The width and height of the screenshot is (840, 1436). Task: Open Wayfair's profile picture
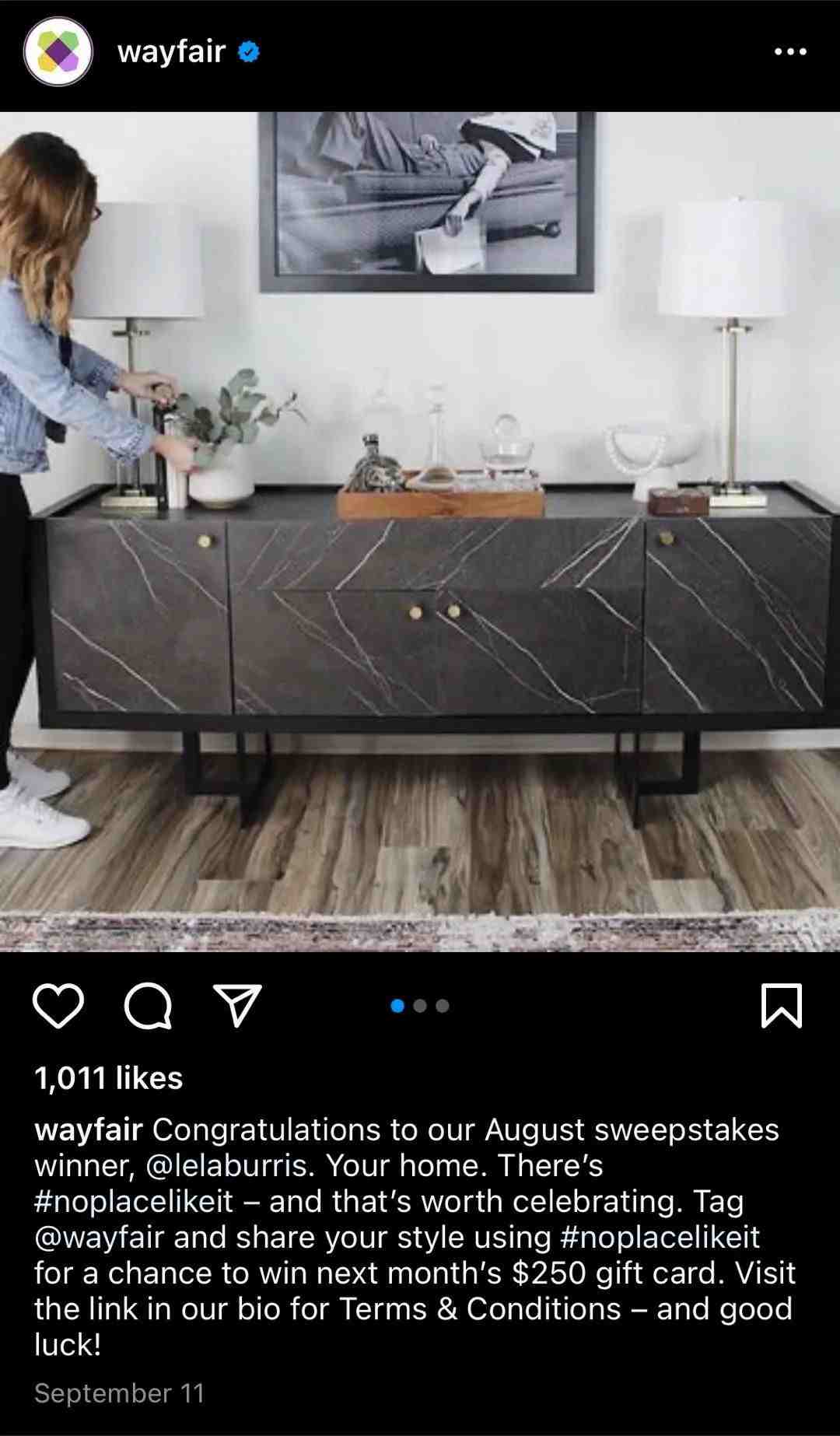[x=58, y=52]
